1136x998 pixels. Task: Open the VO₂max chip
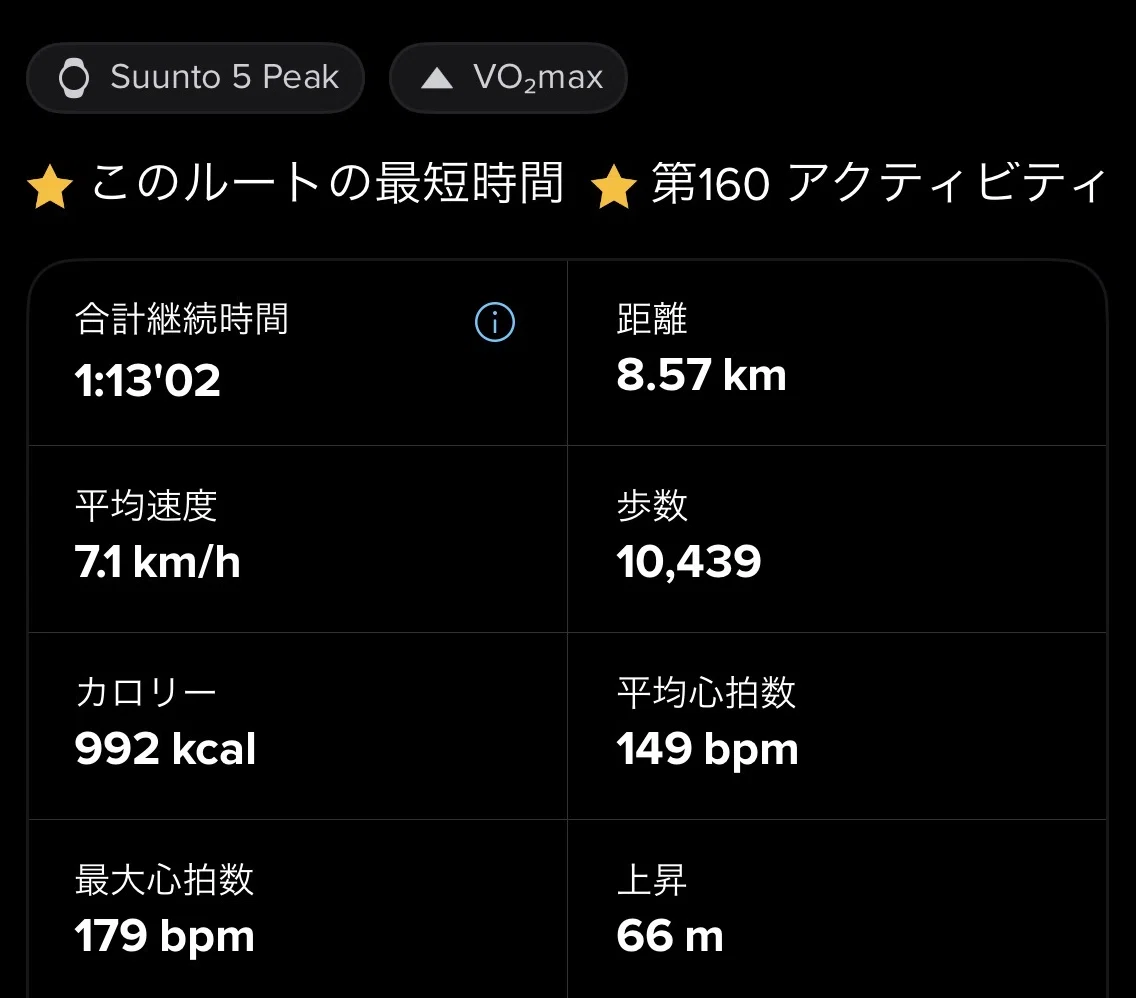508,77
